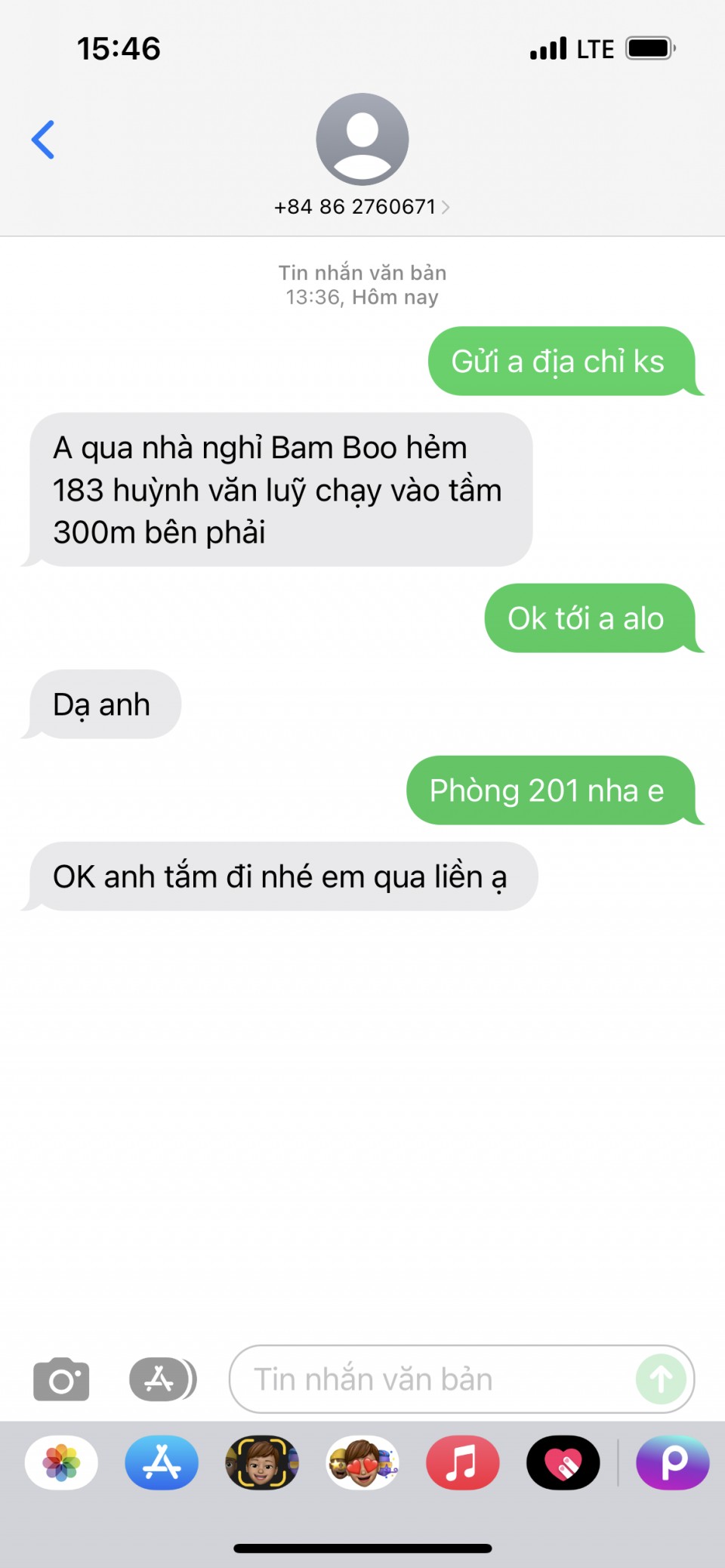This screenshot has width=725, height=1568.
Task: Focus the Tin nhắn văn bản text field
Action: [x=430, y=1379]
